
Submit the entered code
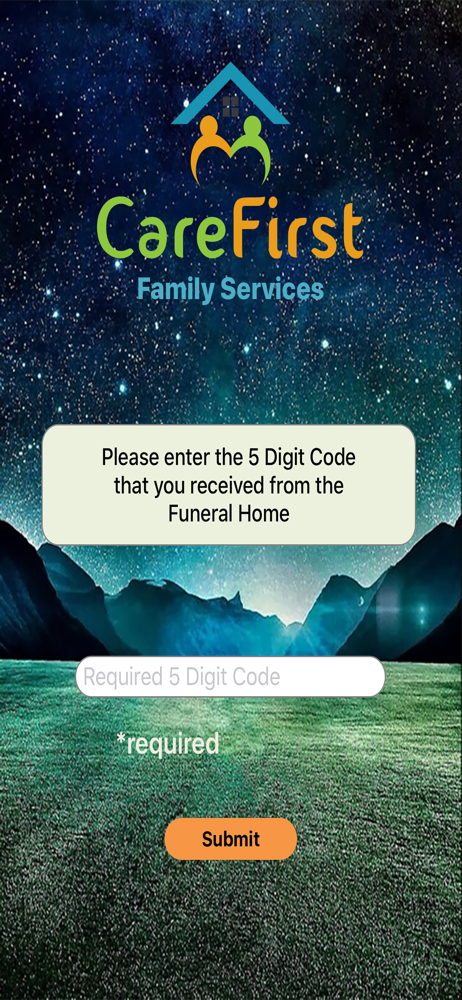[x=231, y=839]
